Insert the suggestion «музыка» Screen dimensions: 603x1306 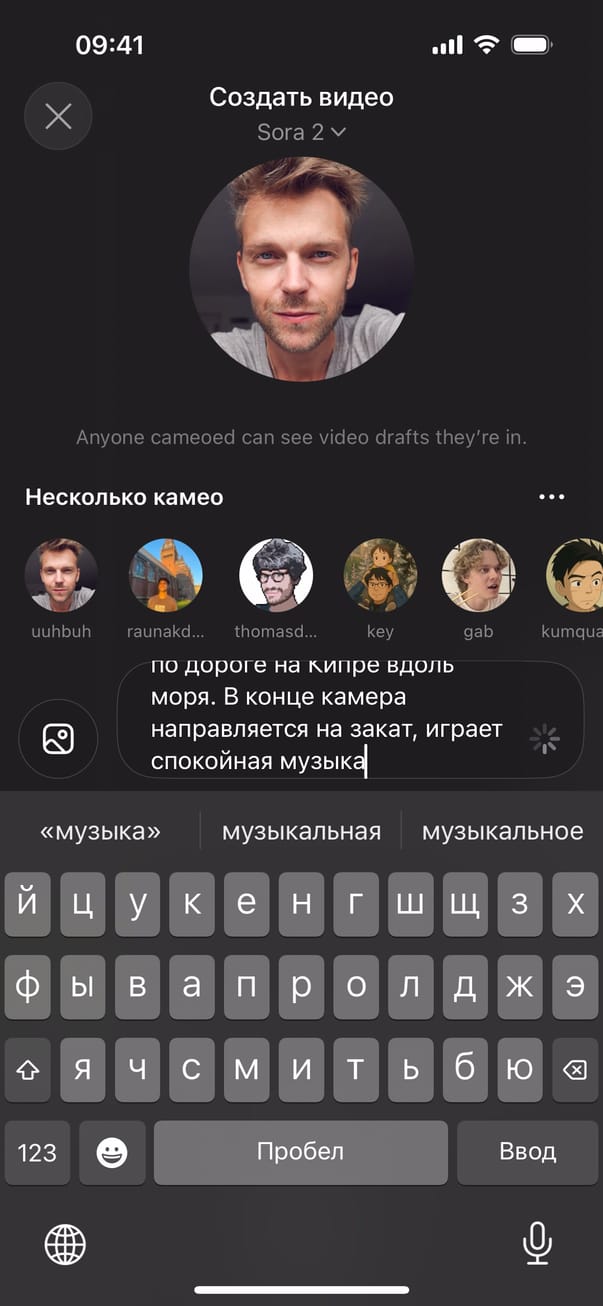click(100, 831)
